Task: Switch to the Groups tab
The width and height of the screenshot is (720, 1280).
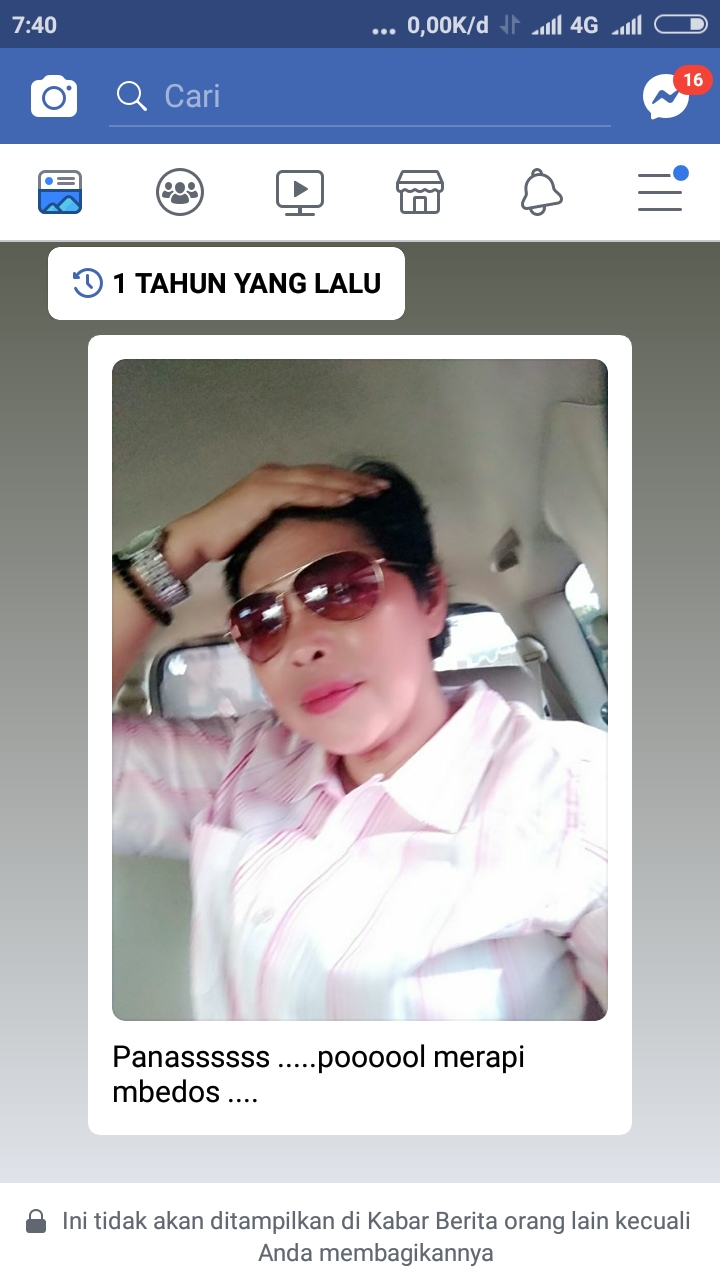Action: 180,192
